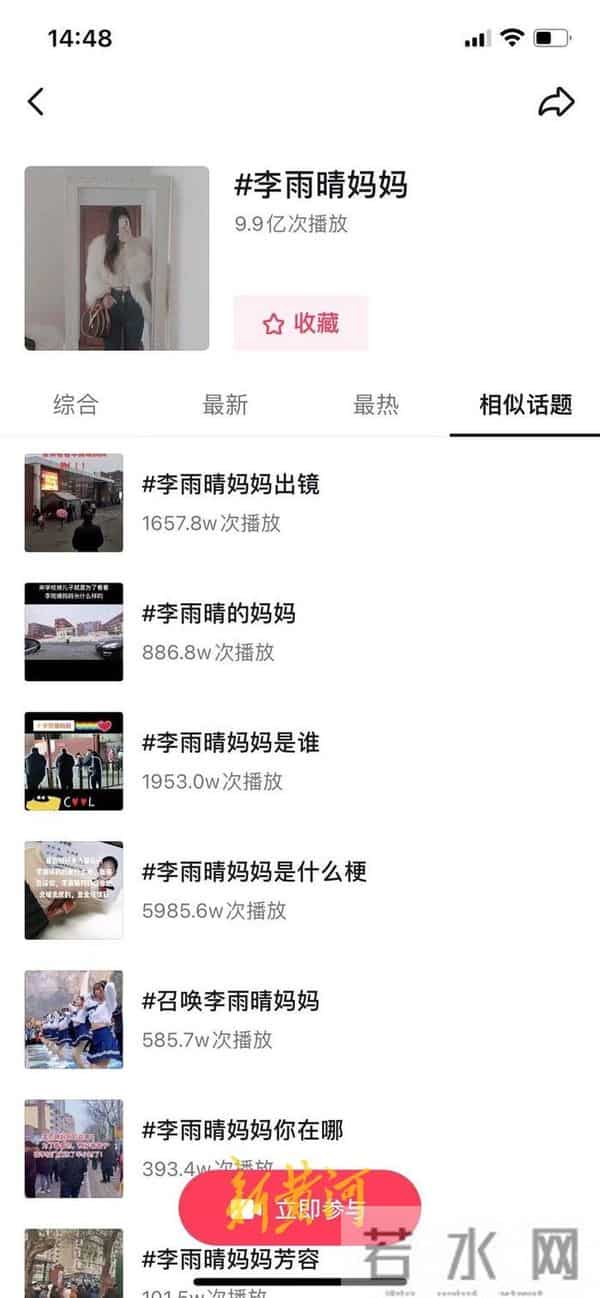The height and width of the screenshot is (1298, 600).
Task: Tap the 收藏 favorite button
Action: pos(301,323)
